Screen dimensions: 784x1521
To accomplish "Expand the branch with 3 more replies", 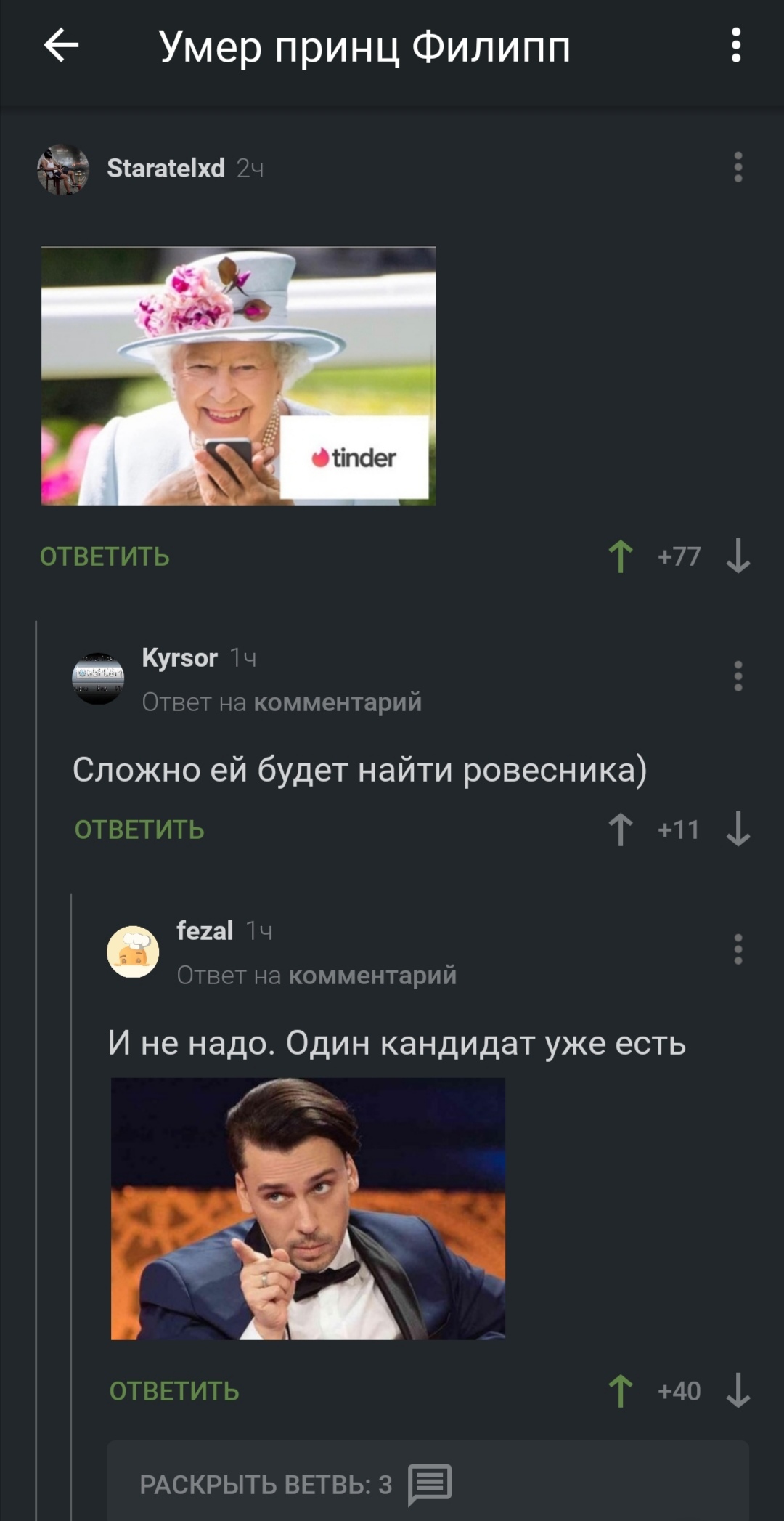I will (294, 1485).
